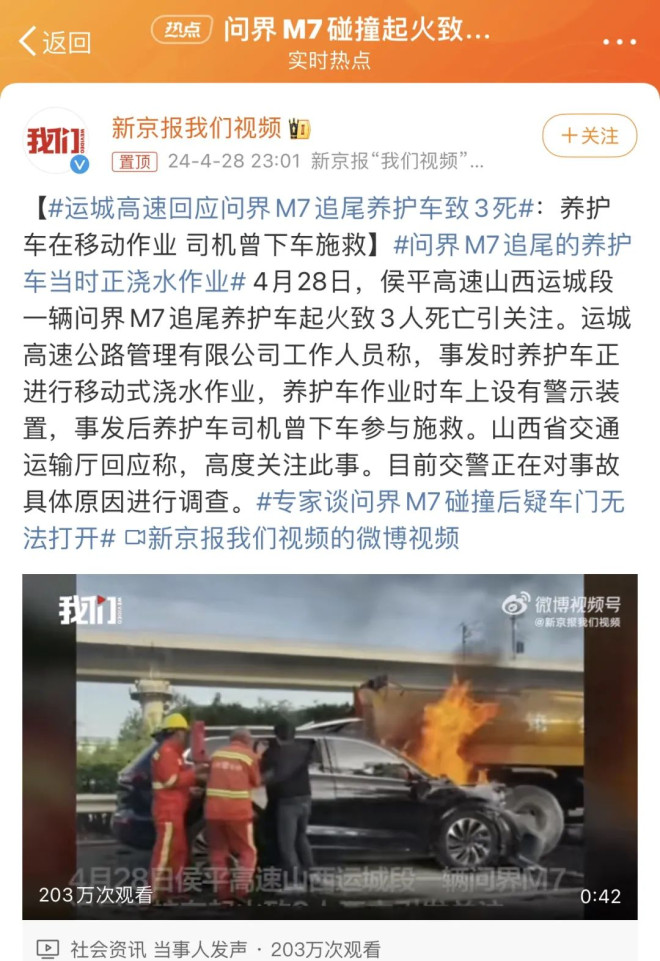The height and width of the screenshot is (961, 660).
Task: Play the burning car crash video
Action: pos(330,745)
